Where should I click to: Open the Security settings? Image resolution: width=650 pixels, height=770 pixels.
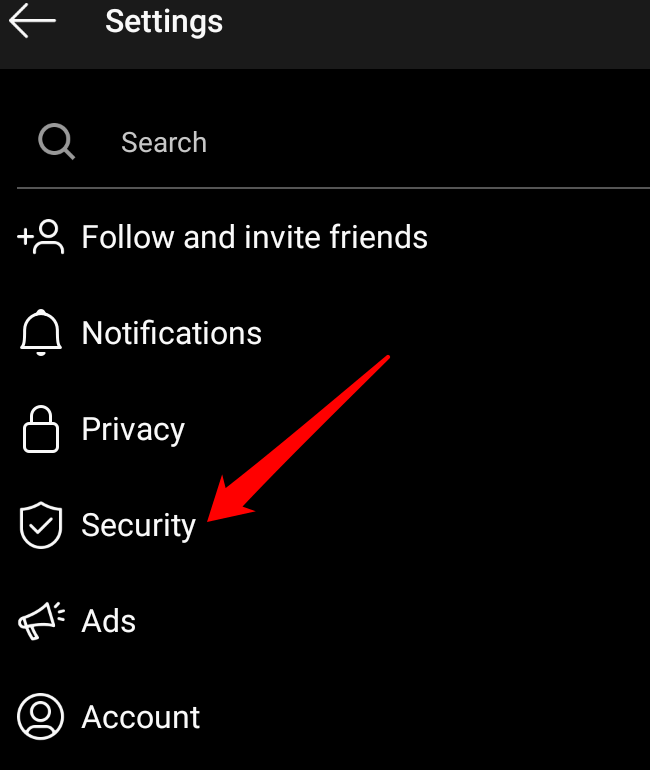[138, 525]
